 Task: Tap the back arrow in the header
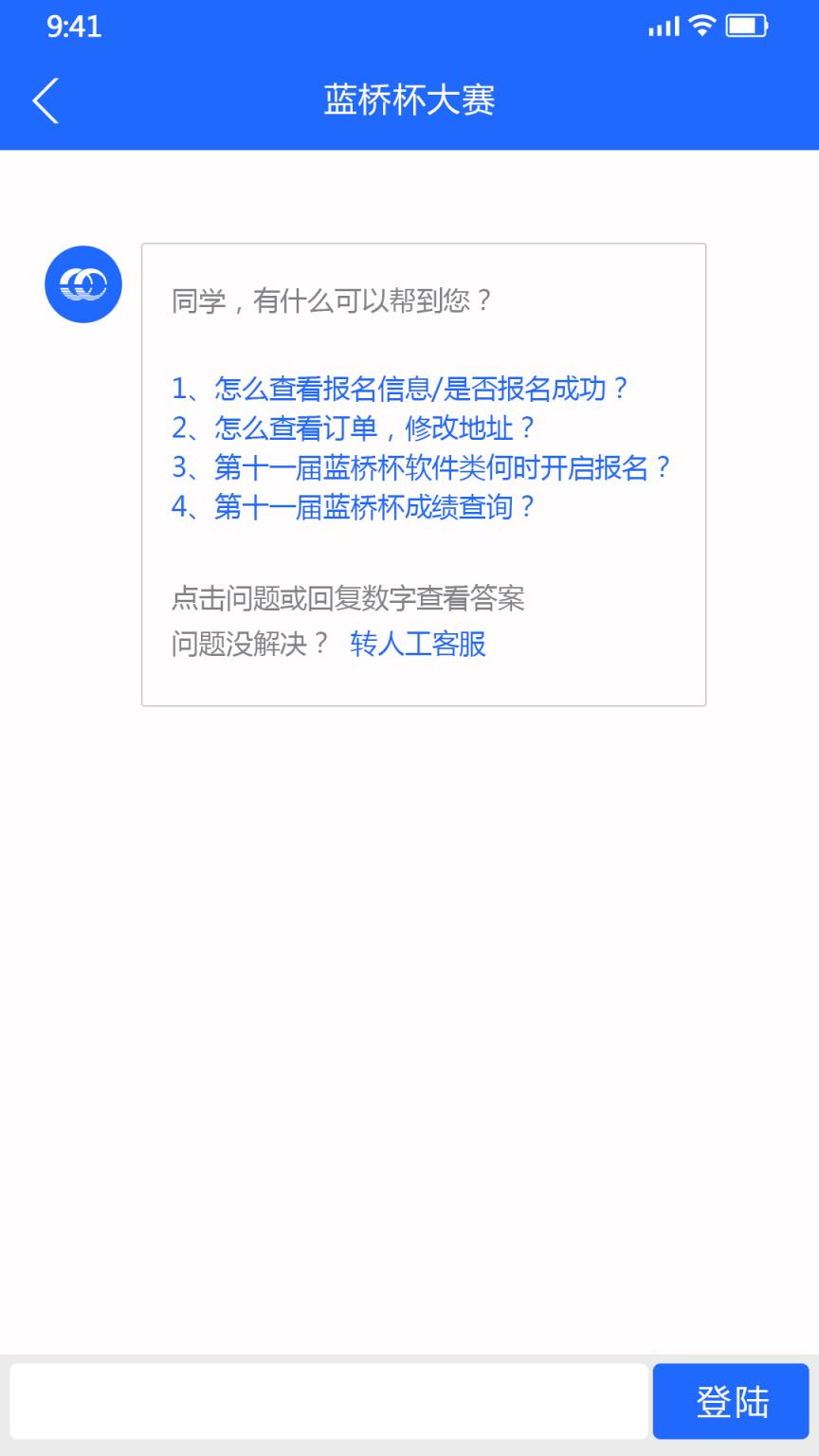45,100
